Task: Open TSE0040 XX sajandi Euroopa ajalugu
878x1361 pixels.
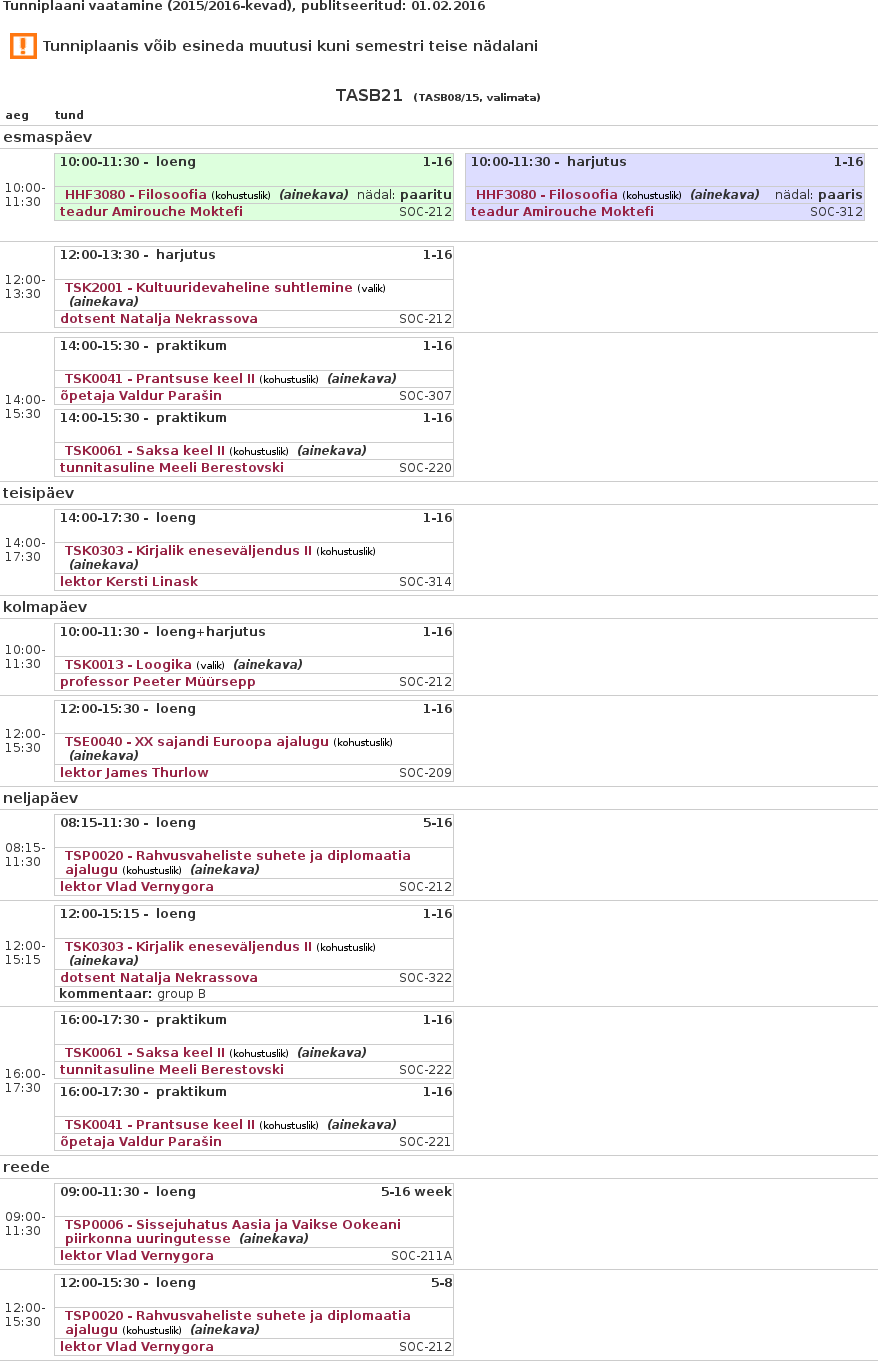Action: pos(196,742)
